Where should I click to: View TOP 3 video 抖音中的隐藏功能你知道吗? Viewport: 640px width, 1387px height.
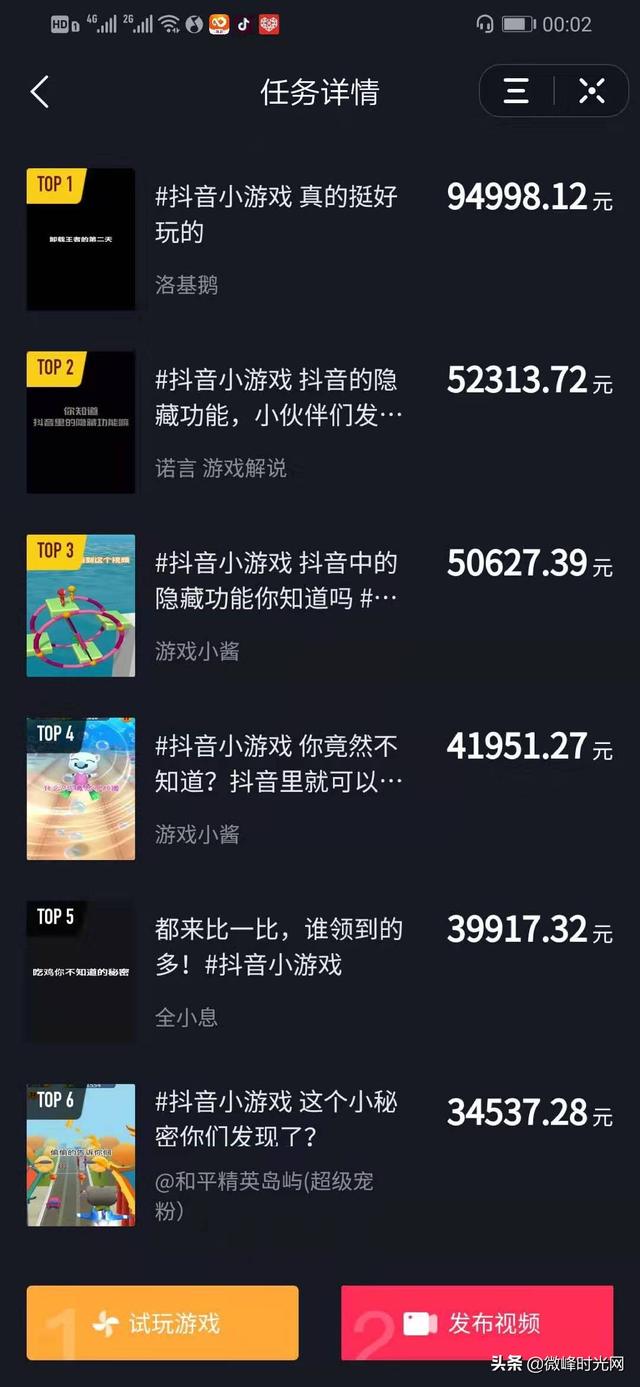[x=320, y=606]
